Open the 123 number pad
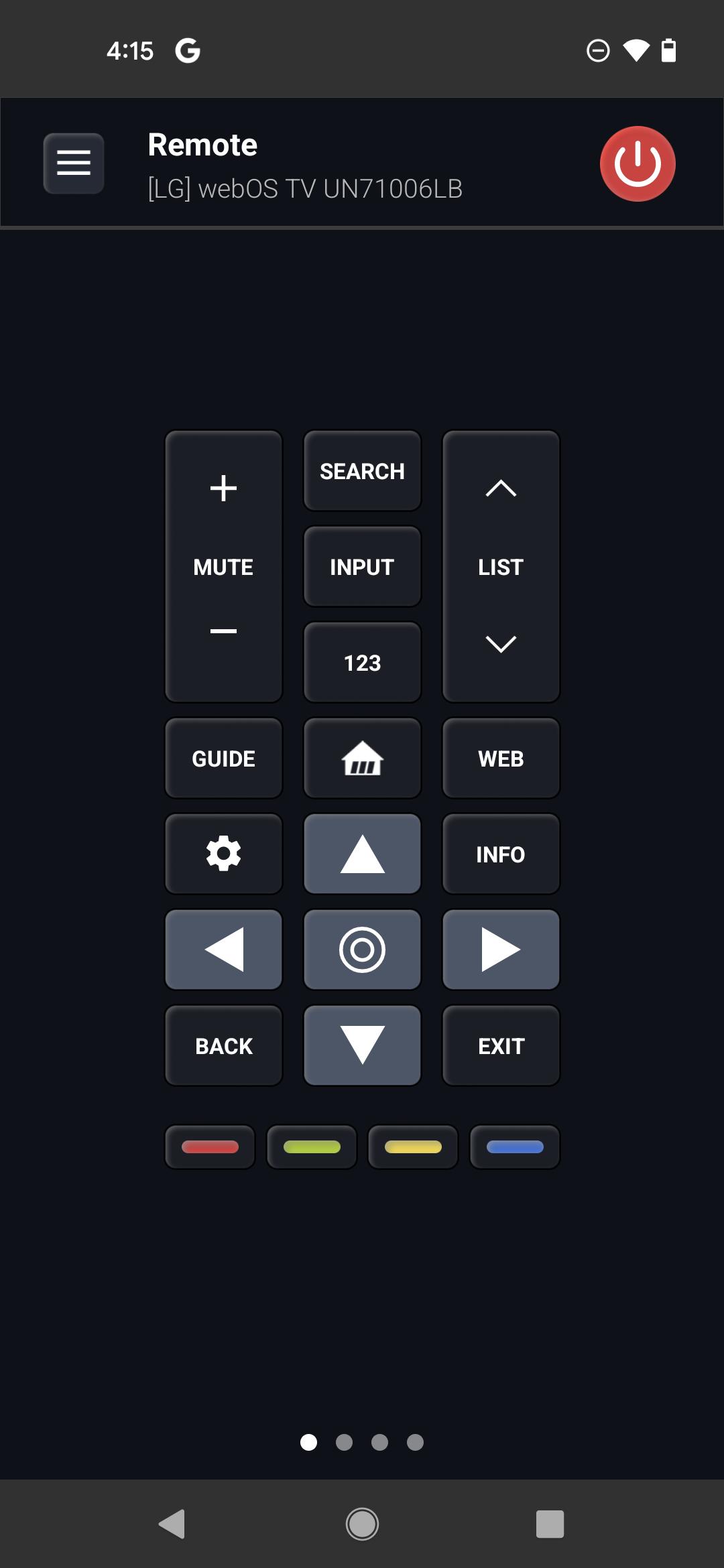724x1568 pixels. (362, 663)
